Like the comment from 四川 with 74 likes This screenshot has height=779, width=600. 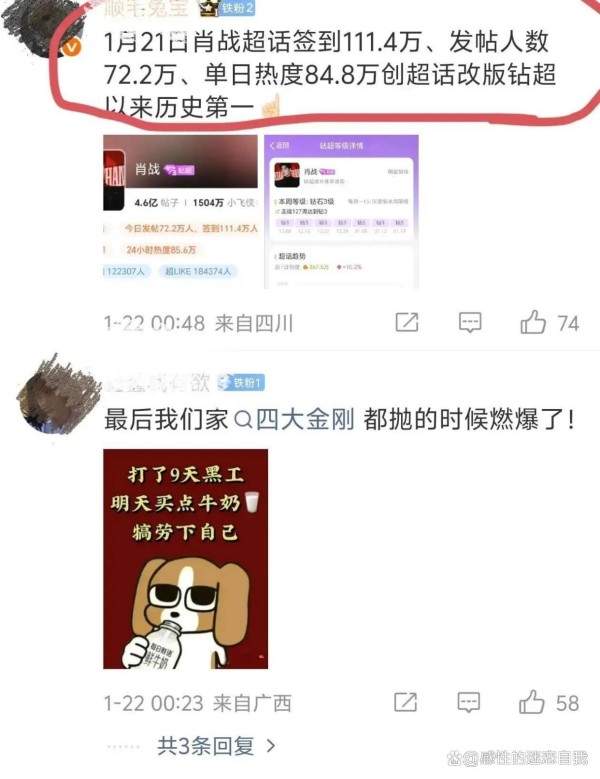tap(533, 322)
